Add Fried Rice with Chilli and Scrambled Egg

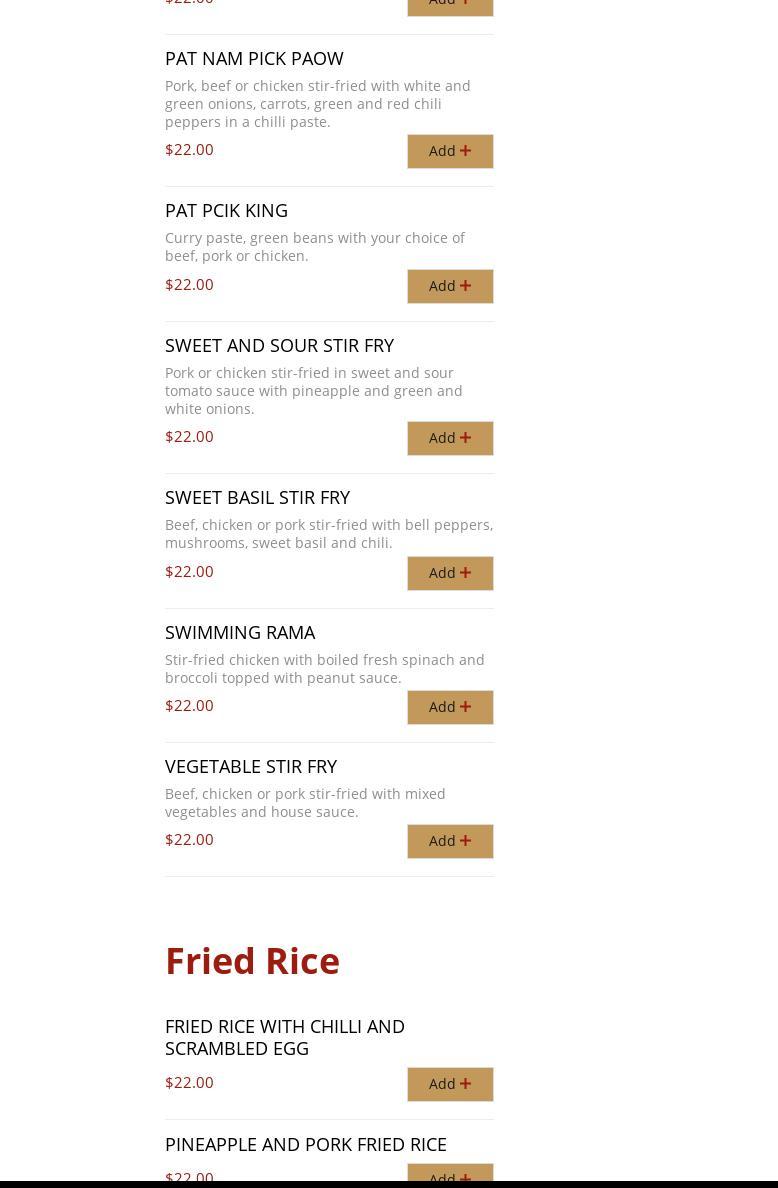click(450, 1084)
